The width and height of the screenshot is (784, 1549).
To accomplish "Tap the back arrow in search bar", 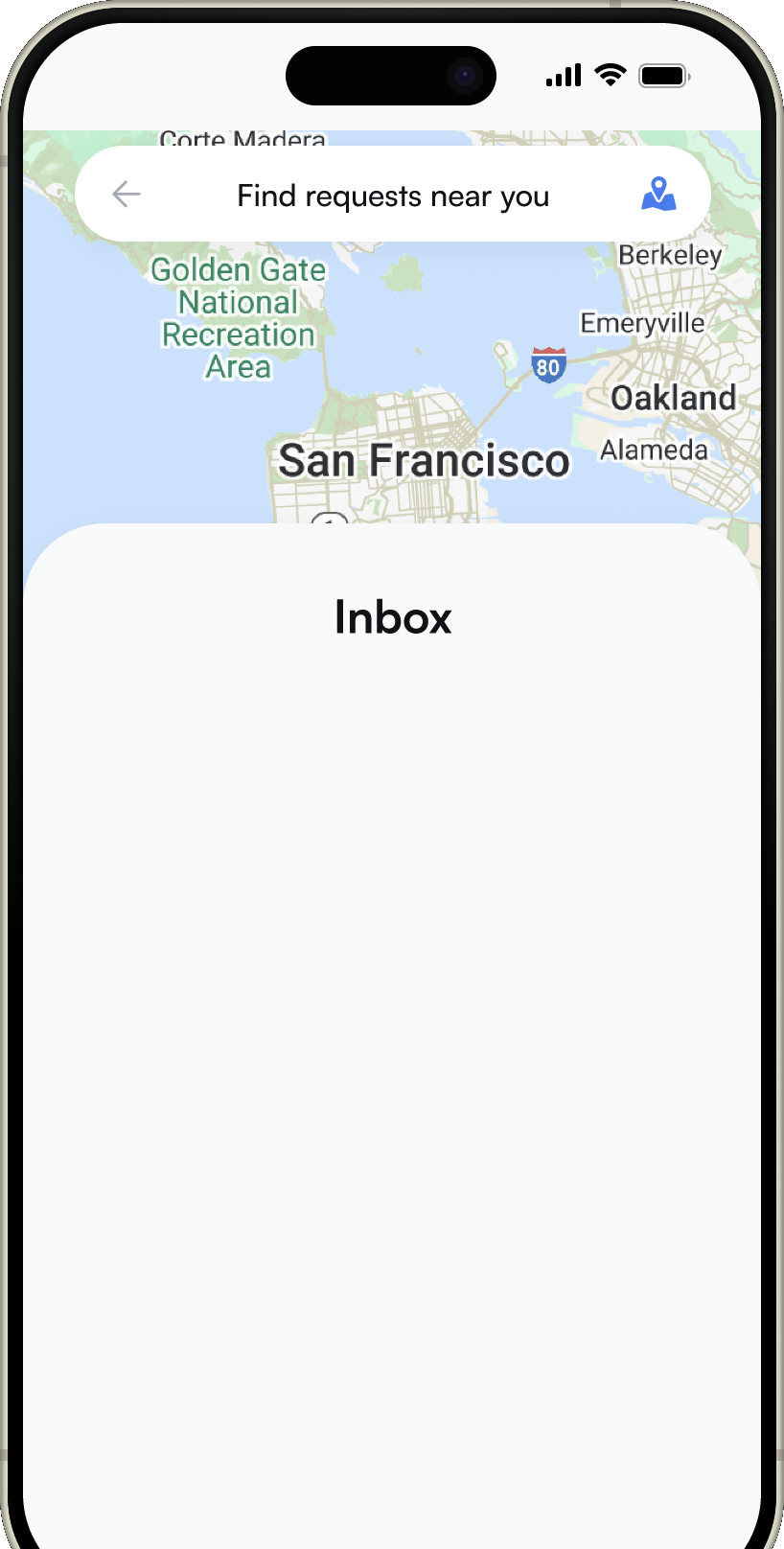I will click(x=127, y=195).
